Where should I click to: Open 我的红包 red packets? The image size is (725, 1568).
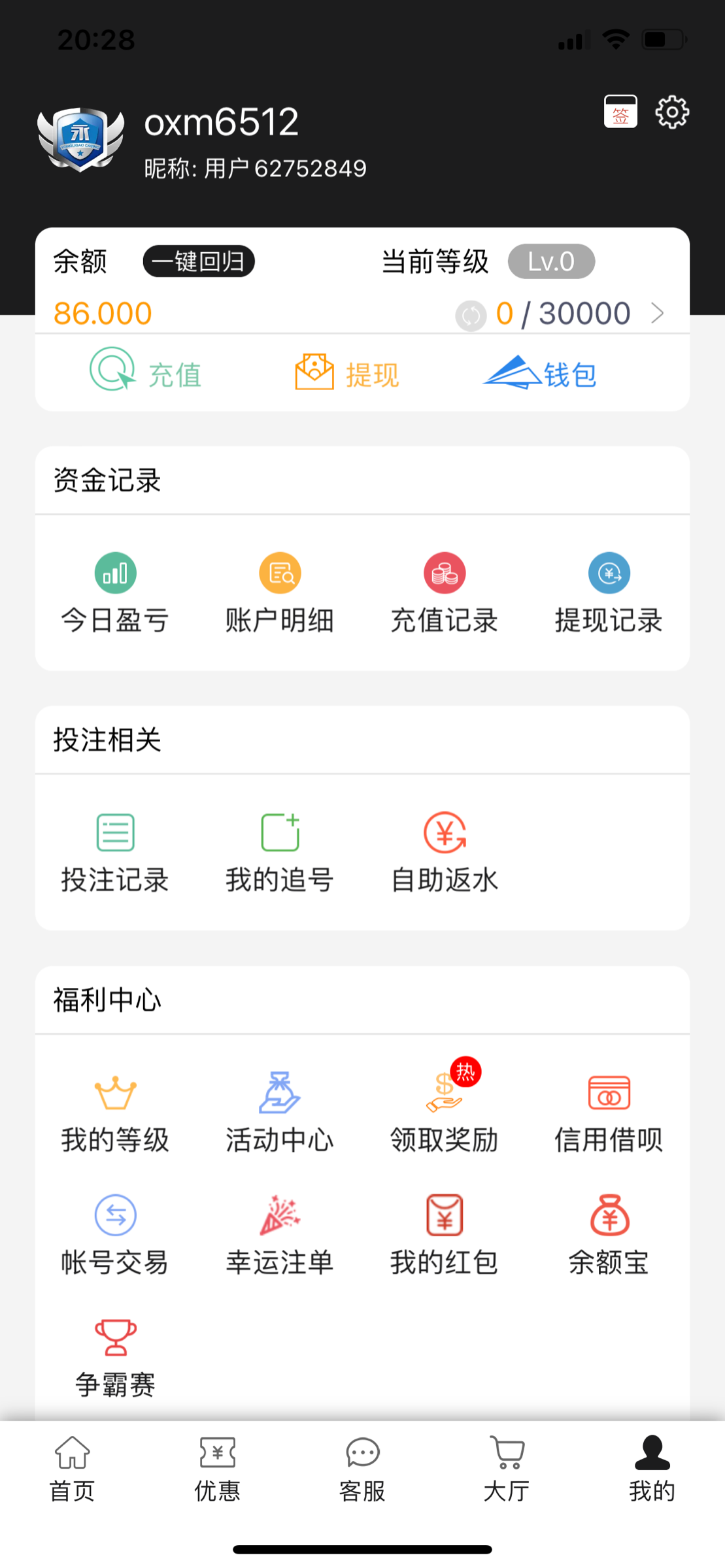[x=445, y=1234]
